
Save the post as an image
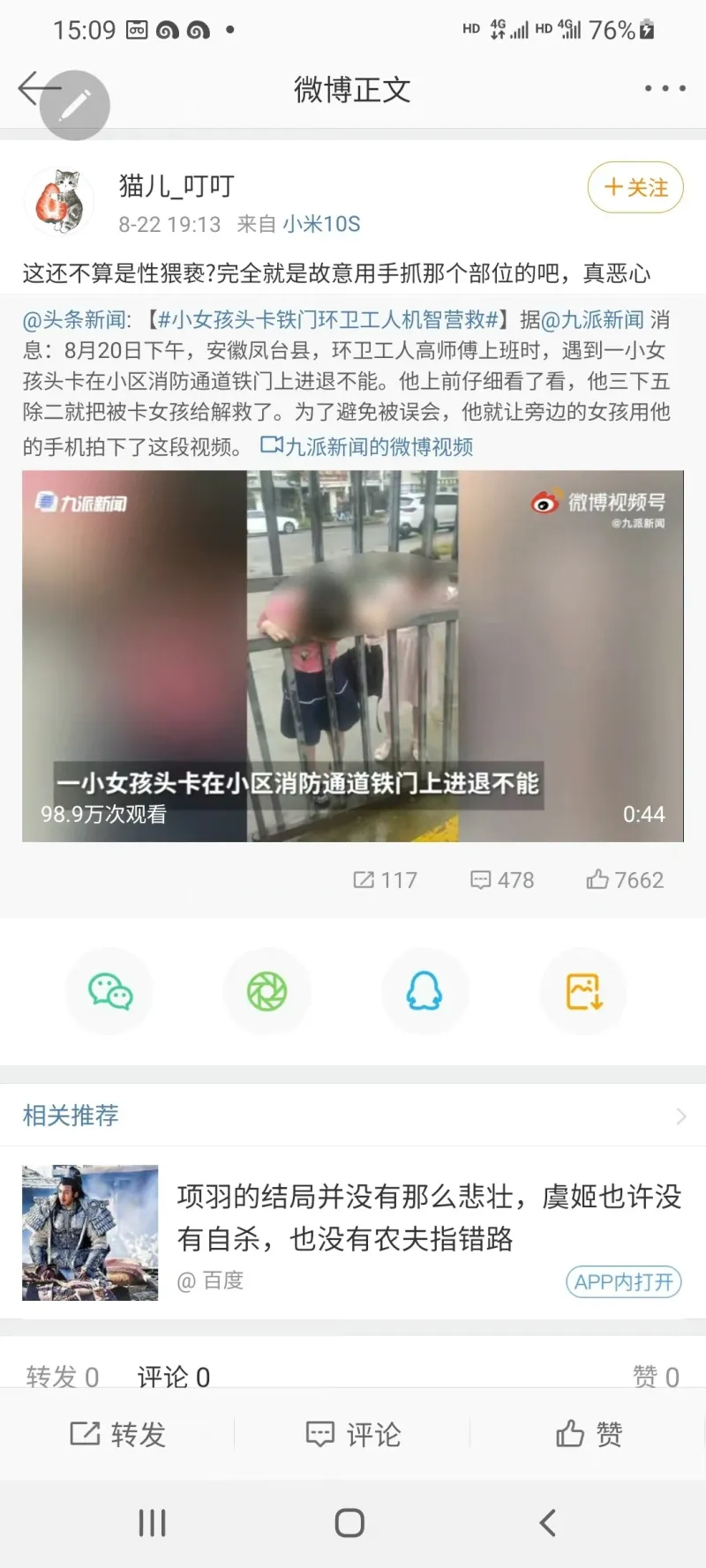tap(583, 992)
